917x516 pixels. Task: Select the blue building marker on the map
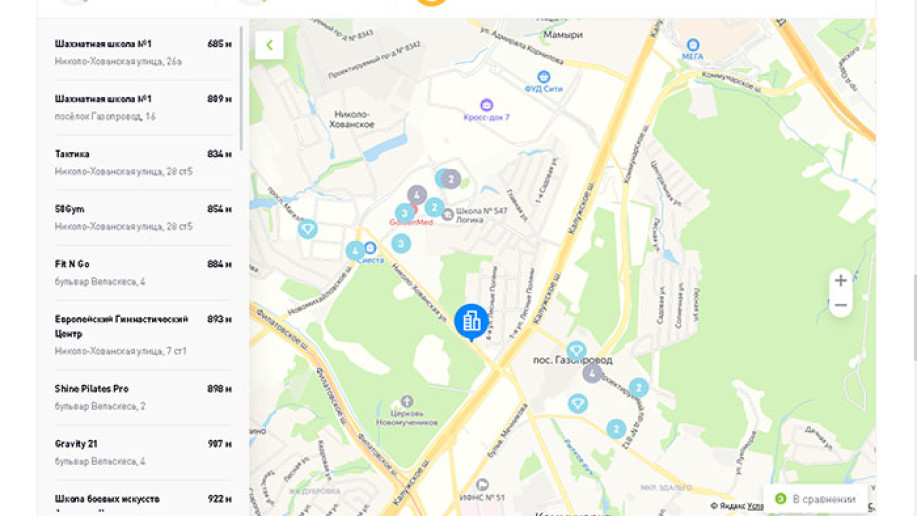coord(471,322)
